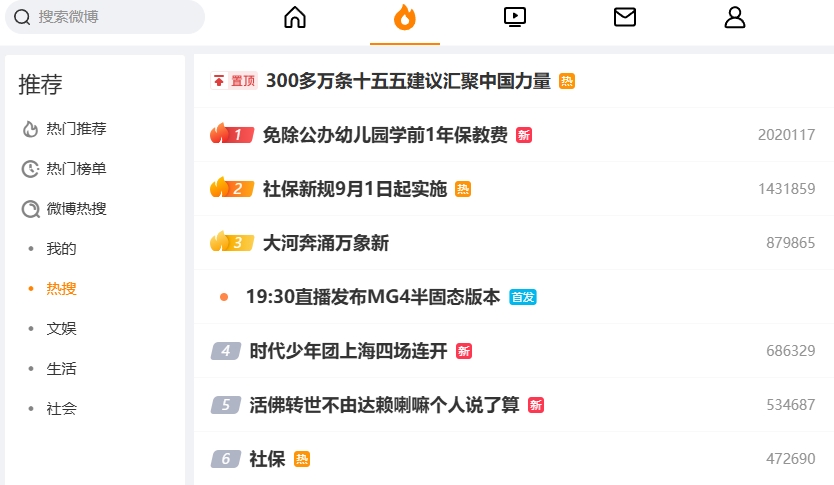Switch to the 文娱 category
The image size is (834, 485).
pos(61,329)
